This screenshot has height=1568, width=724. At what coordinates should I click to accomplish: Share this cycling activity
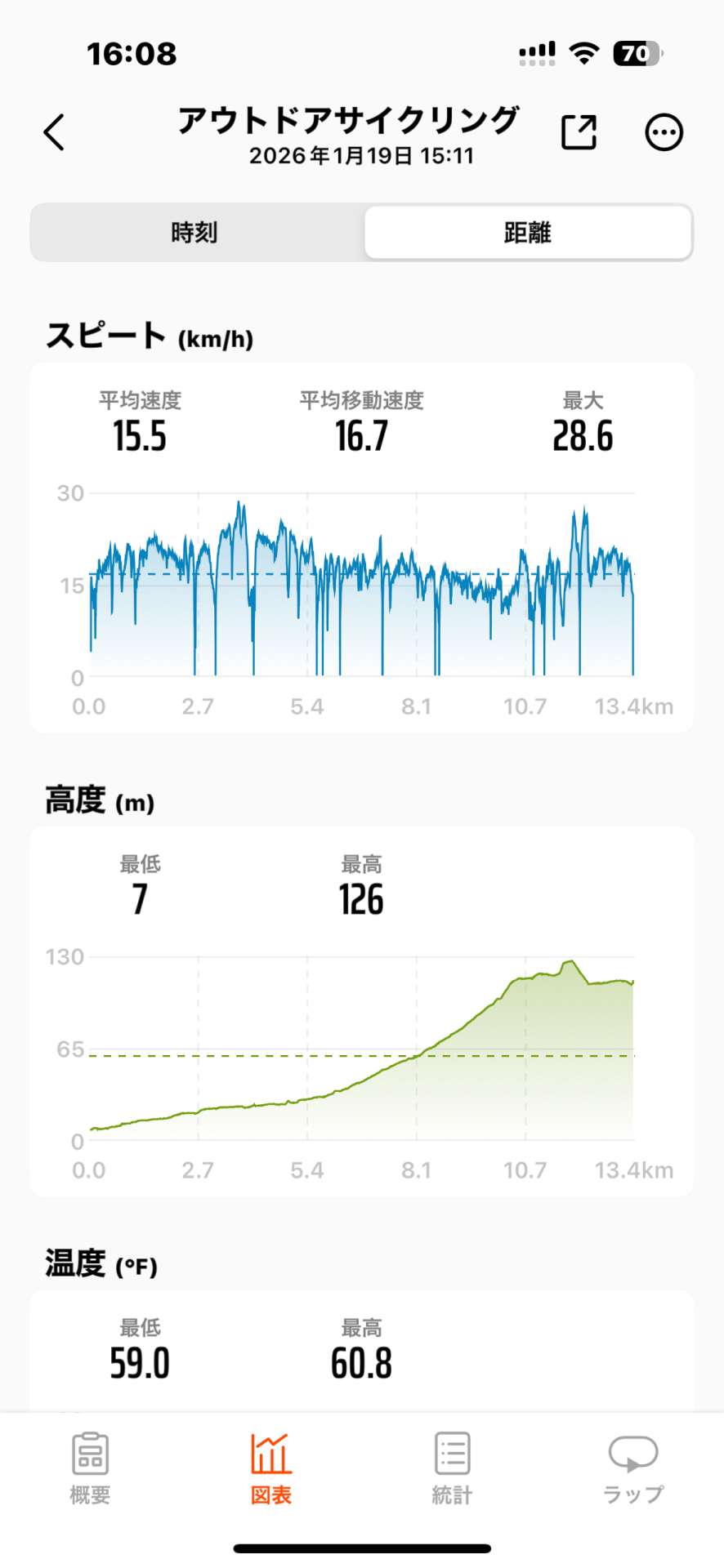click(x=579, y=132)
